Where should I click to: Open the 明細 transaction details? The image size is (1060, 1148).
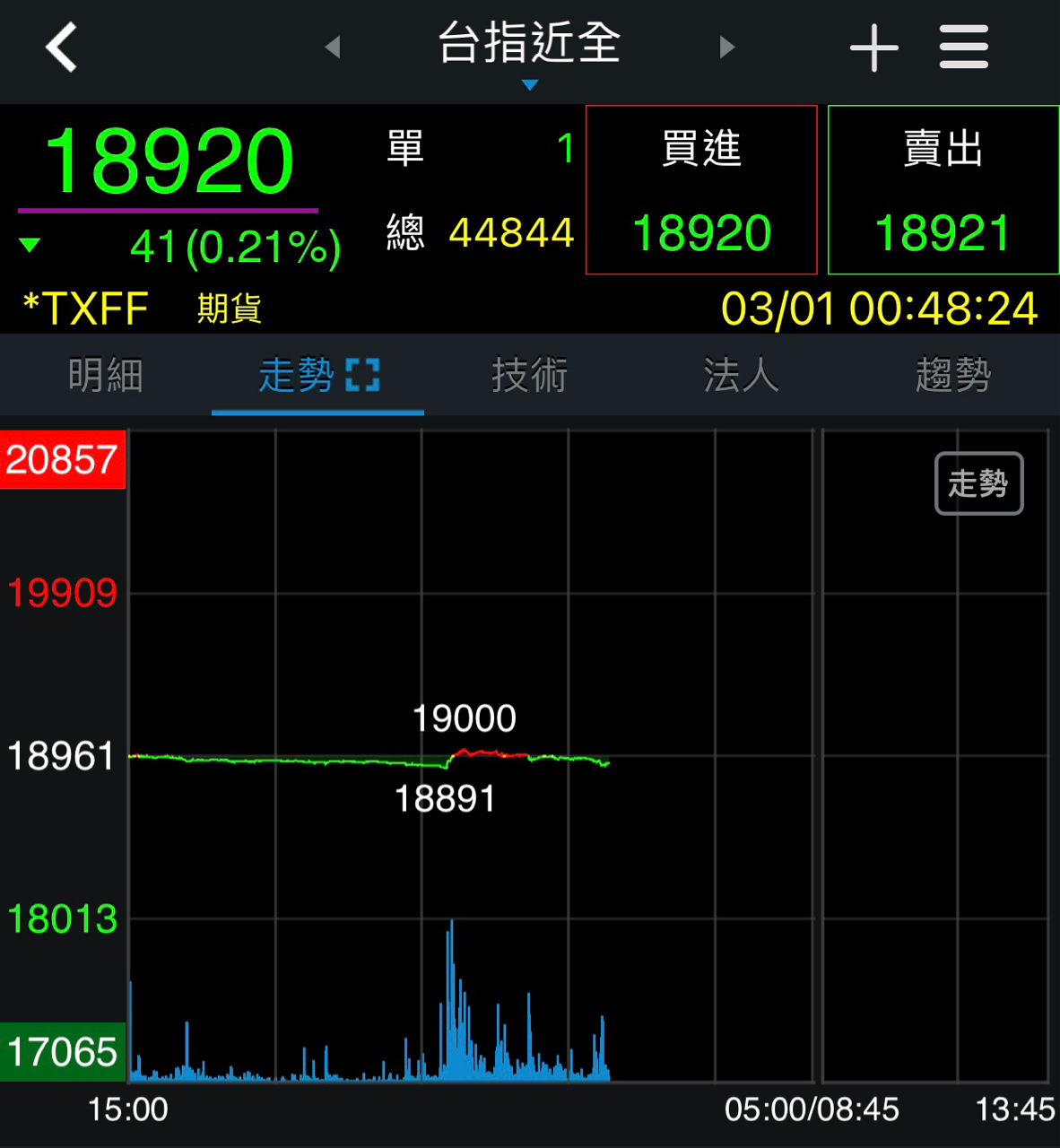click(106, 376)
